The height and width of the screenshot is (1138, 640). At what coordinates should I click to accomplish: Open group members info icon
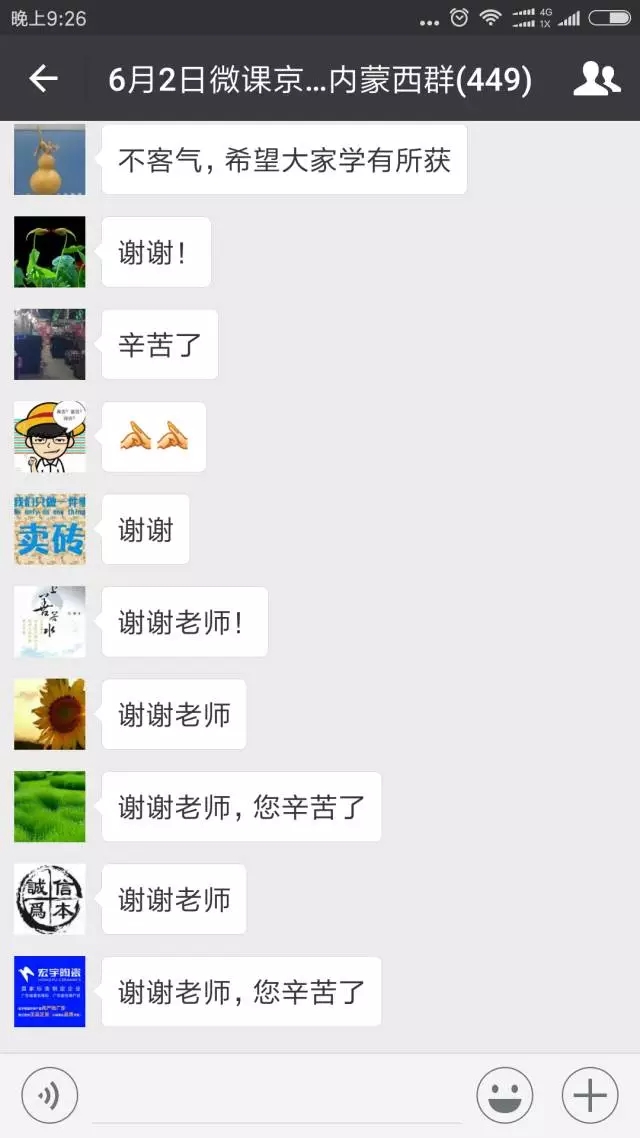[596, 79]
